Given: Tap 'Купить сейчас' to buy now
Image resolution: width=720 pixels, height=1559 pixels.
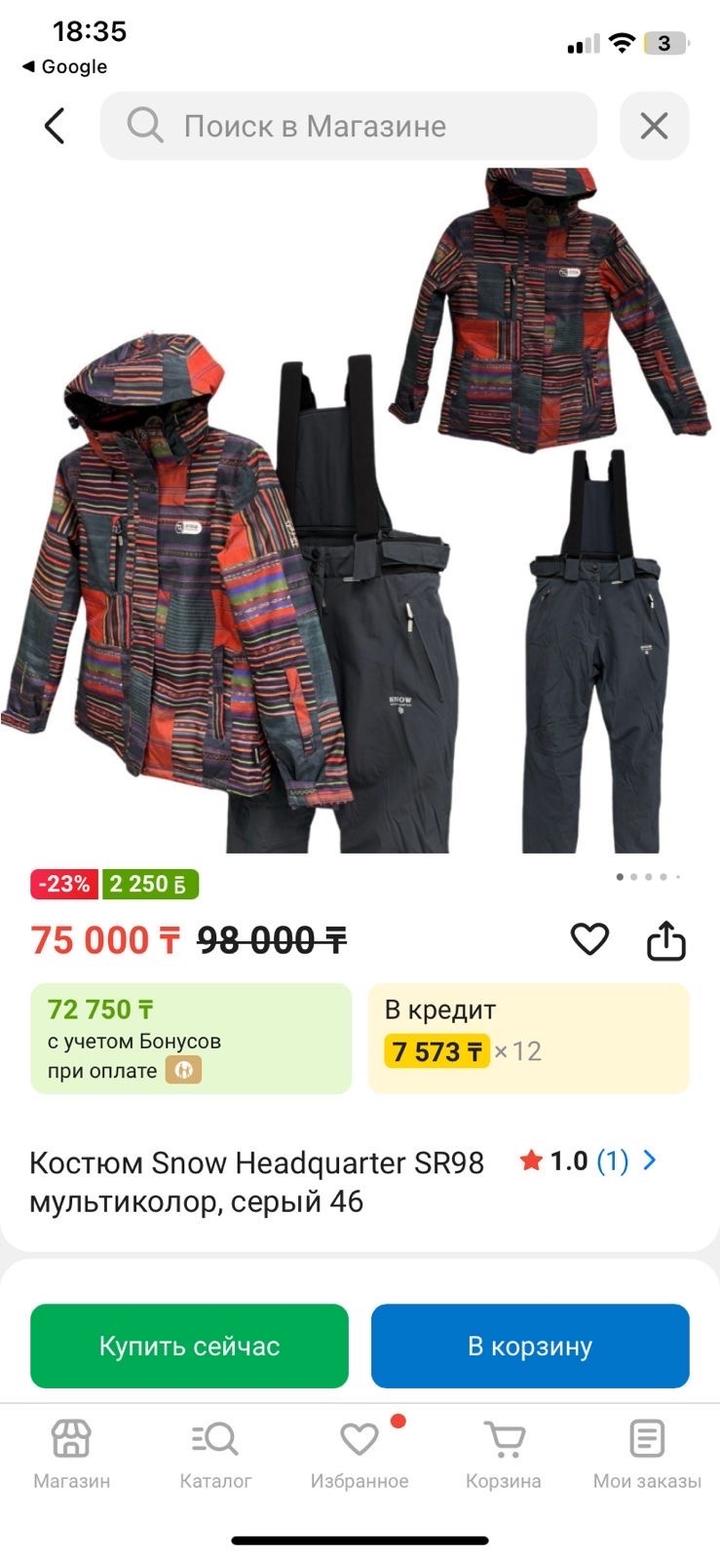Looking at the screenshot, I should (189, 1346).
